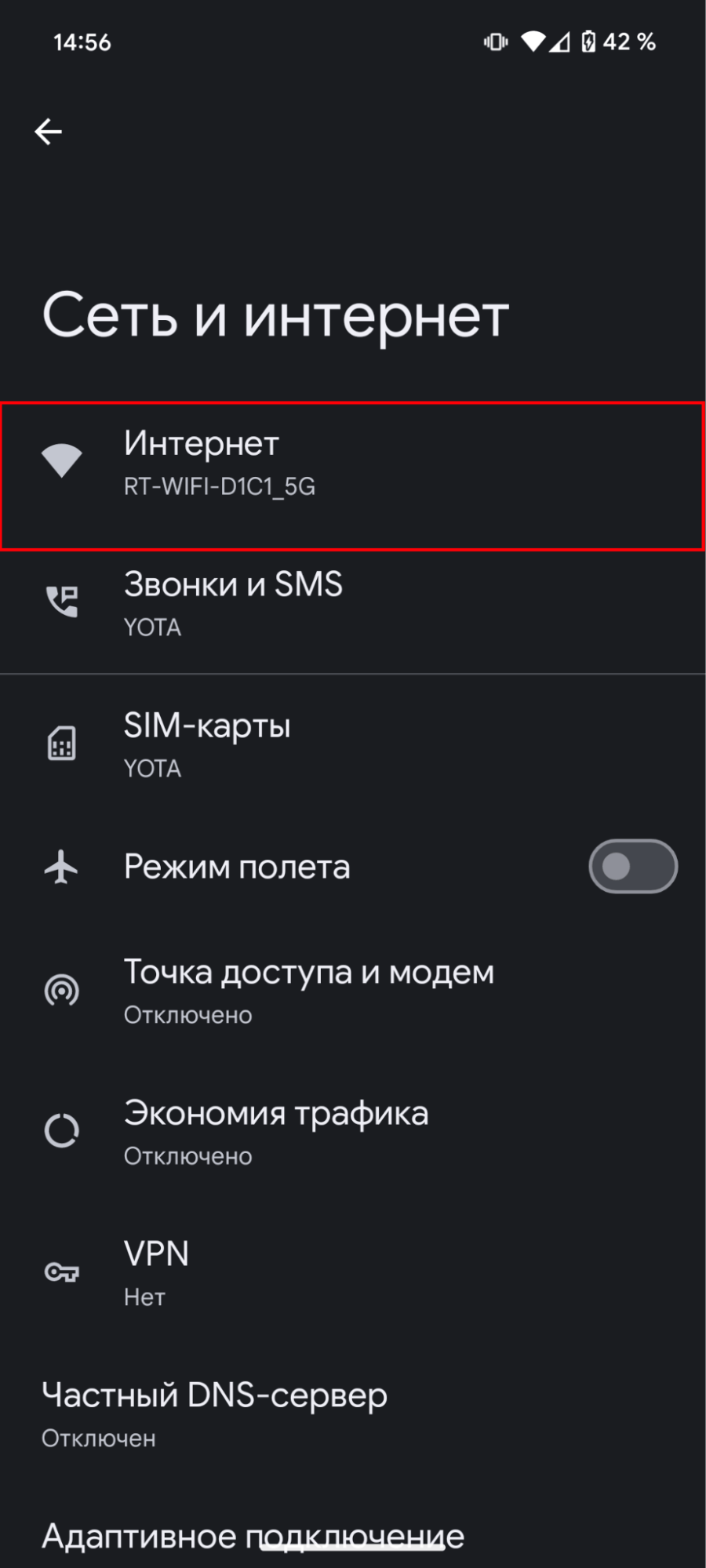Open Звонки и SMS settings
706x1568 pixels.
click(x=353, y=604)
